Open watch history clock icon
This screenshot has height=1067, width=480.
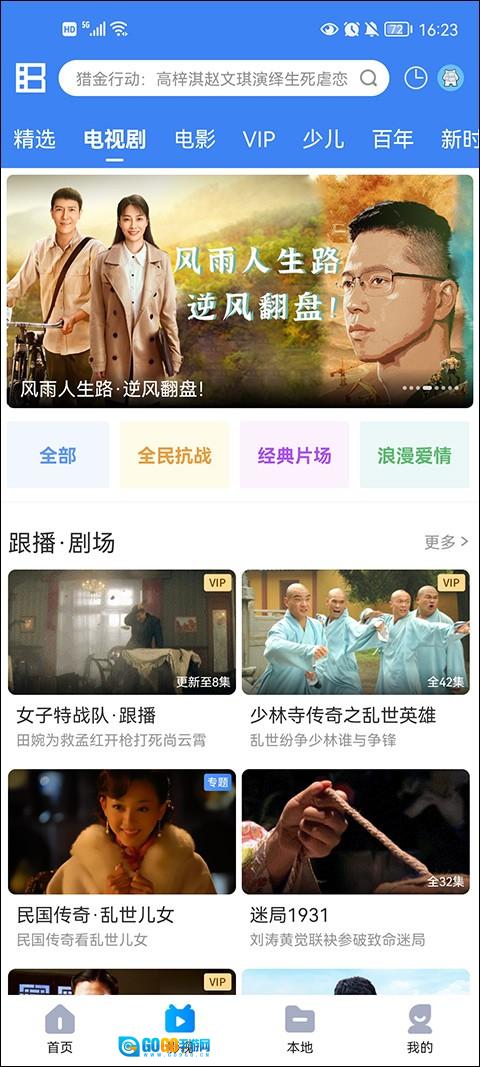[415, 78]
